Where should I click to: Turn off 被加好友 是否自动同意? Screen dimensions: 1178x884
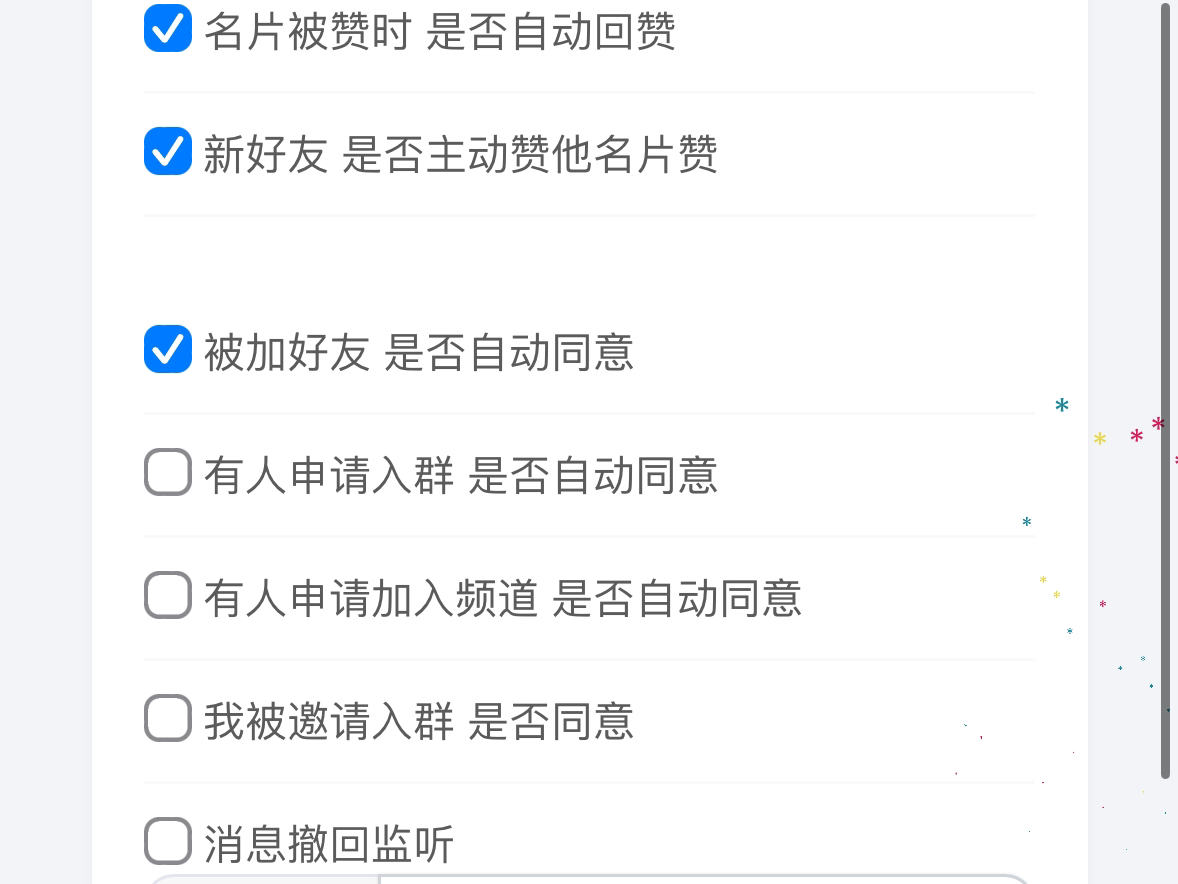coord(168,349)
